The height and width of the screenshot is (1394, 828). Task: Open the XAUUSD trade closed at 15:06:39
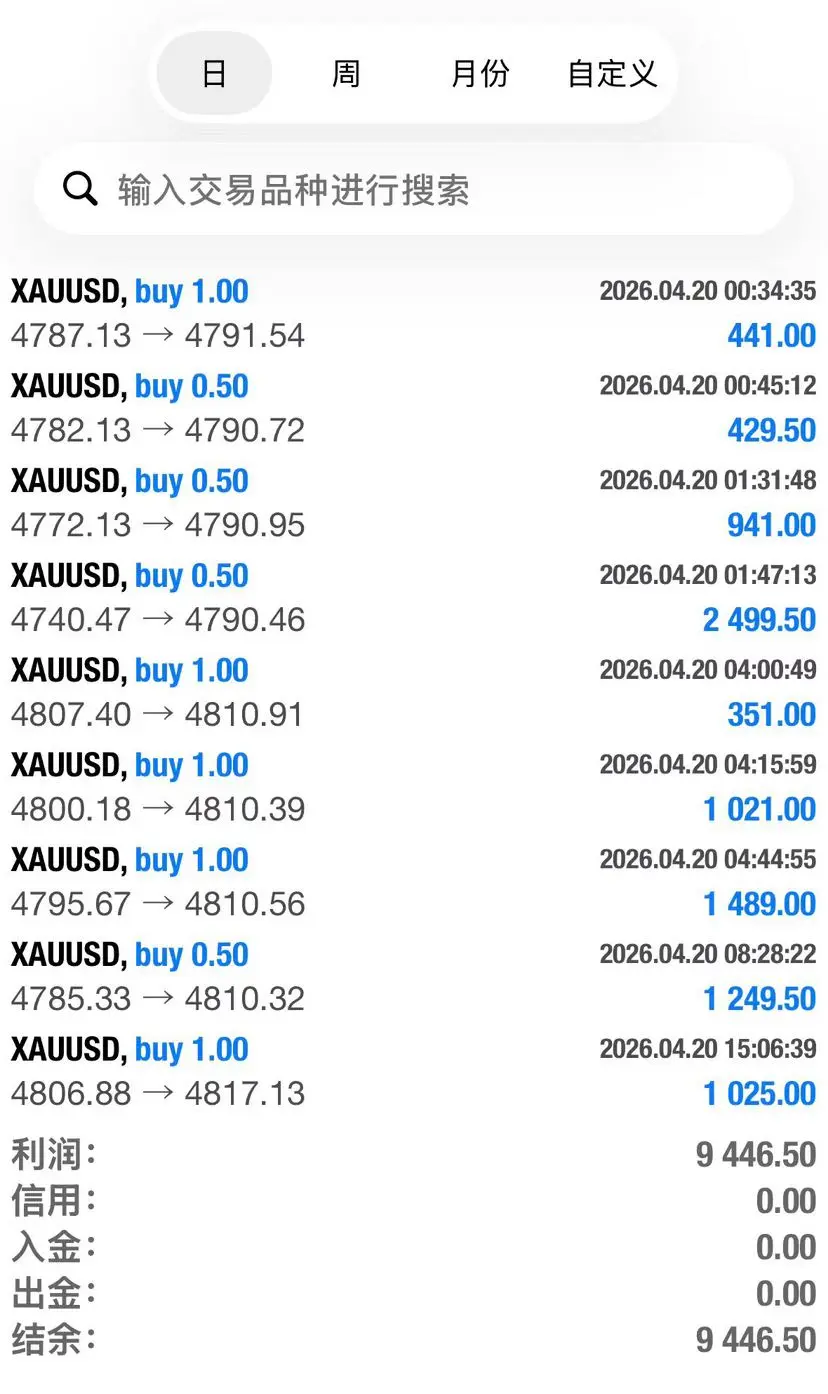pyautogui.click(x=414, y=1072)
